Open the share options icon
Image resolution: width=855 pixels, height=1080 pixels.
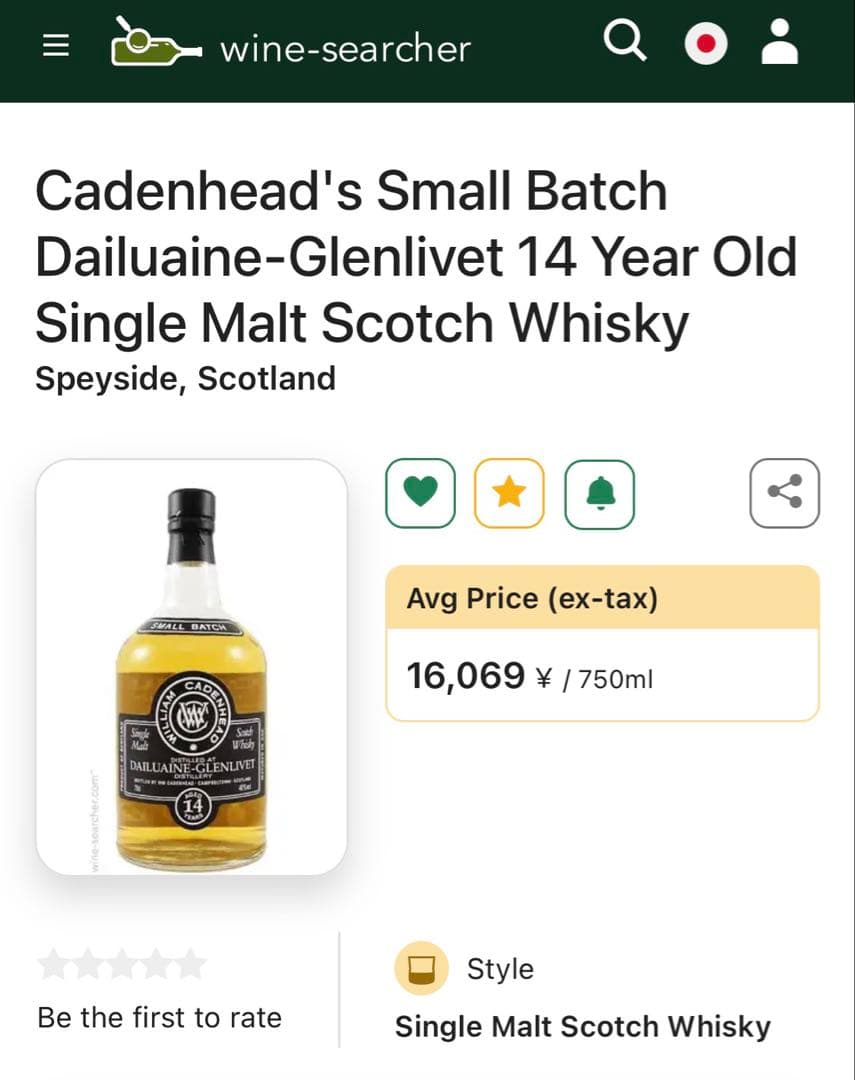coord(784,492)
